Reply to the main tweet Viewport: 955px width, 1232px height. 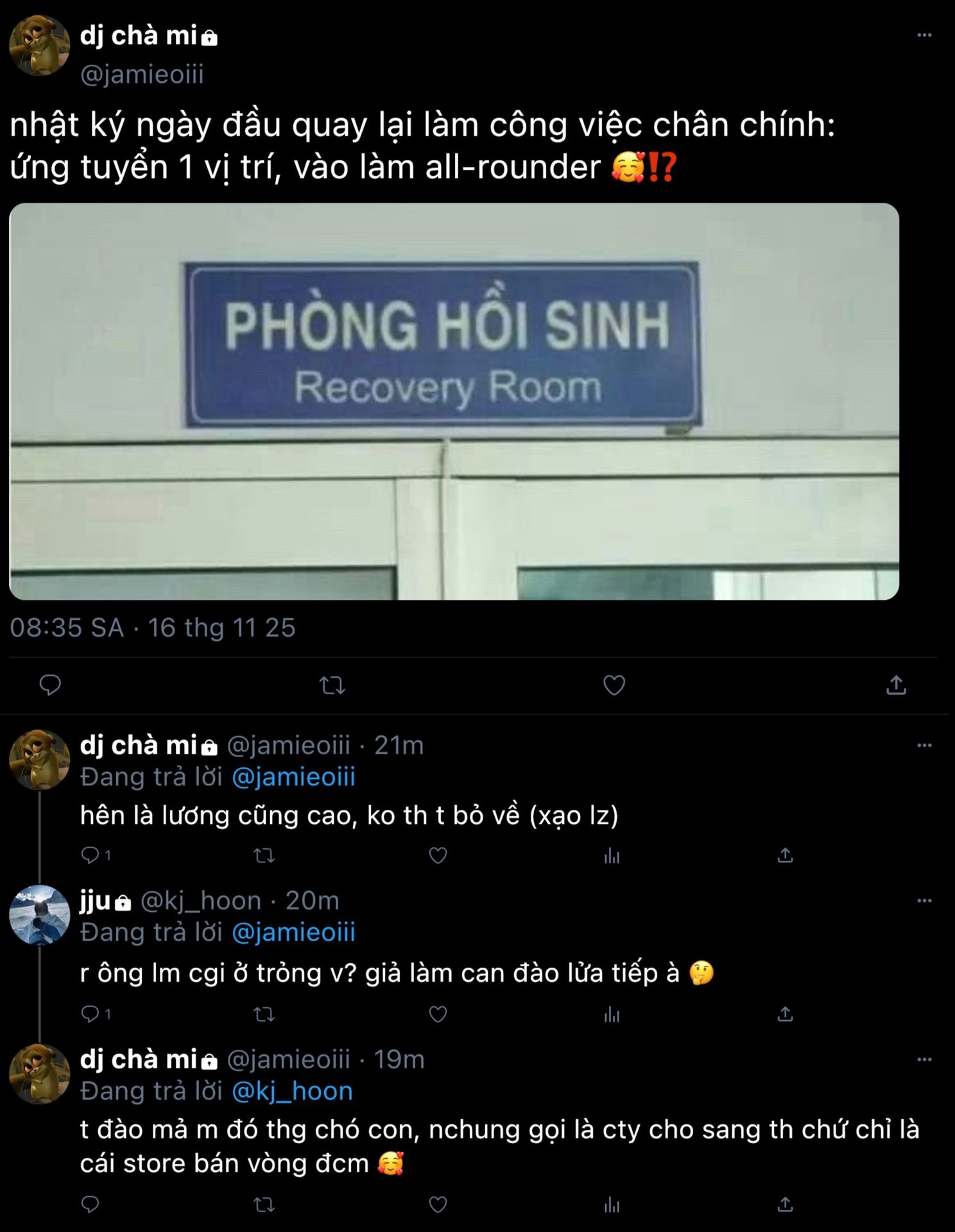(x=50, y=685)
